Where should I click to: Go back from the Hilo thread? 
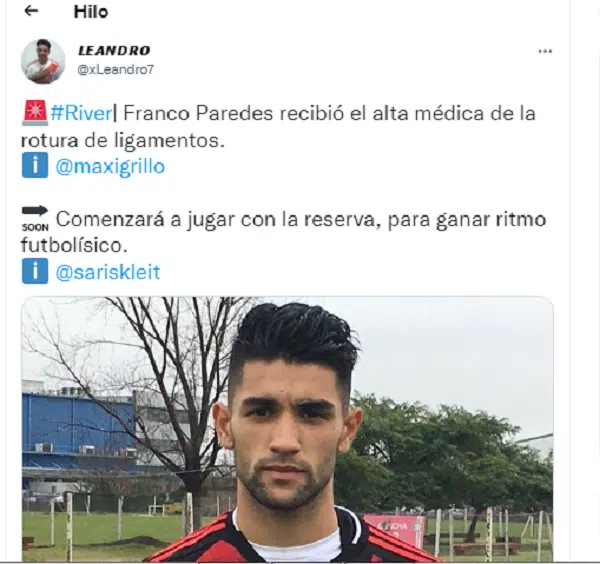point(32,12)
